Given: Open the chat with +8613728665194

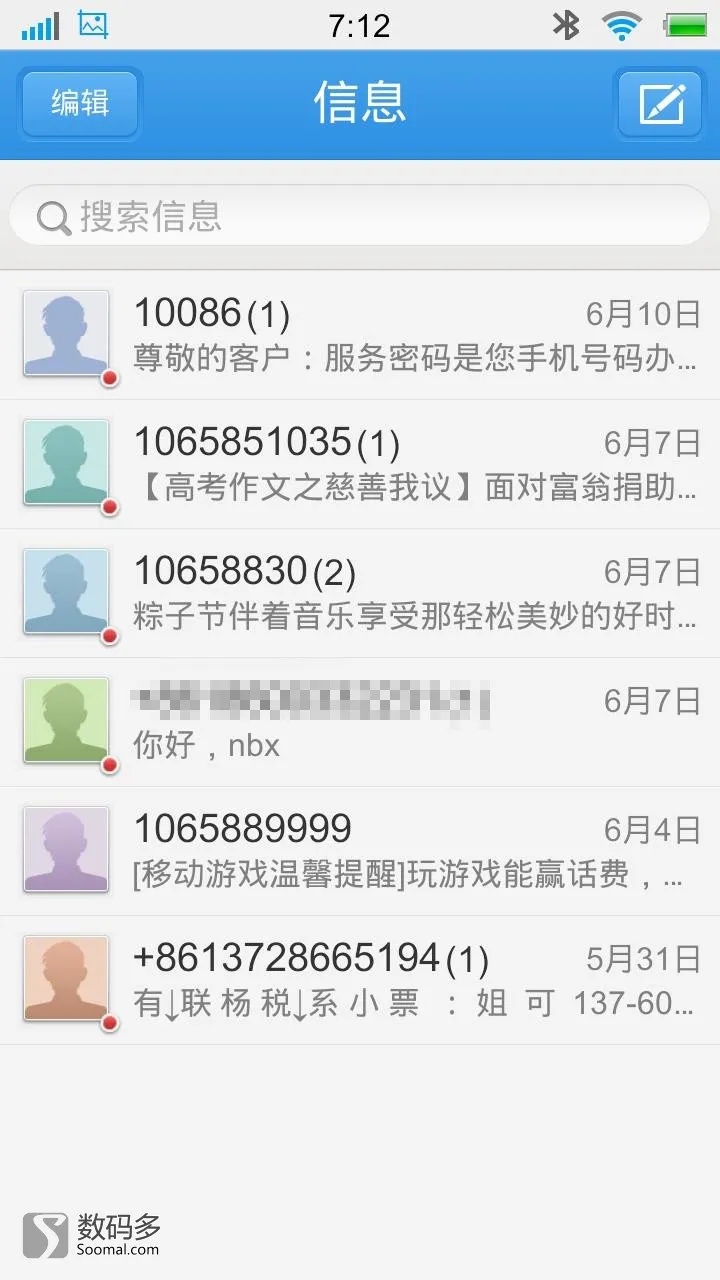Looking at the screenshot, I should point(360,980).
